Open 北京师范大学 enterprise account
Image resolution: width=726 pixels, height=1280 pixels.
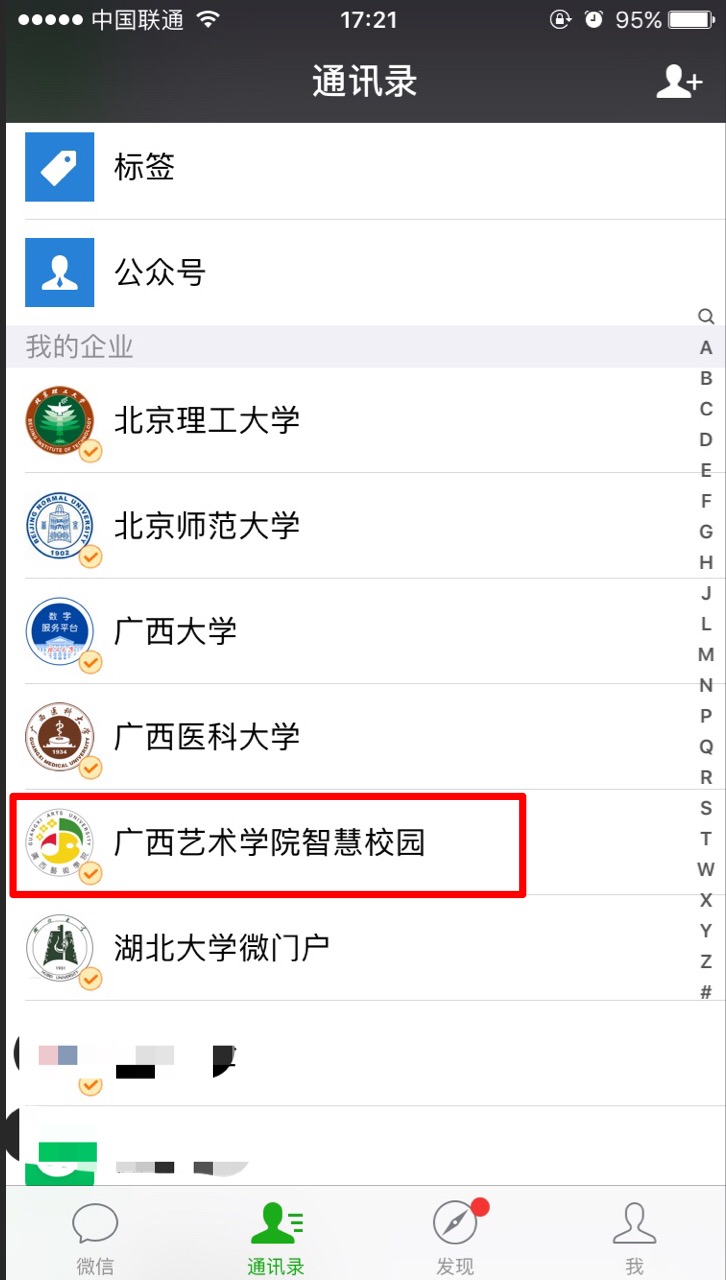[365, 526]
